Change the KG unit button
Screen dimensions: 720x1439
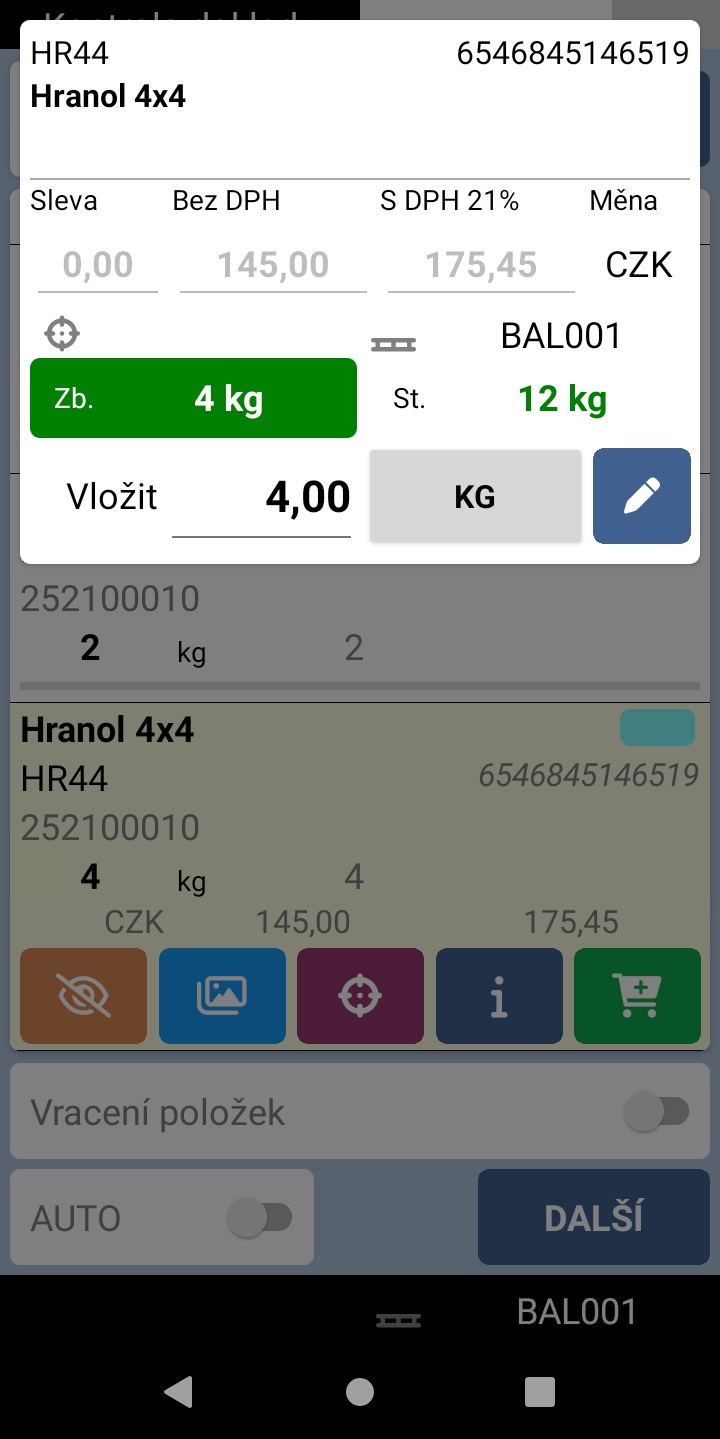[x=475, y=497]
